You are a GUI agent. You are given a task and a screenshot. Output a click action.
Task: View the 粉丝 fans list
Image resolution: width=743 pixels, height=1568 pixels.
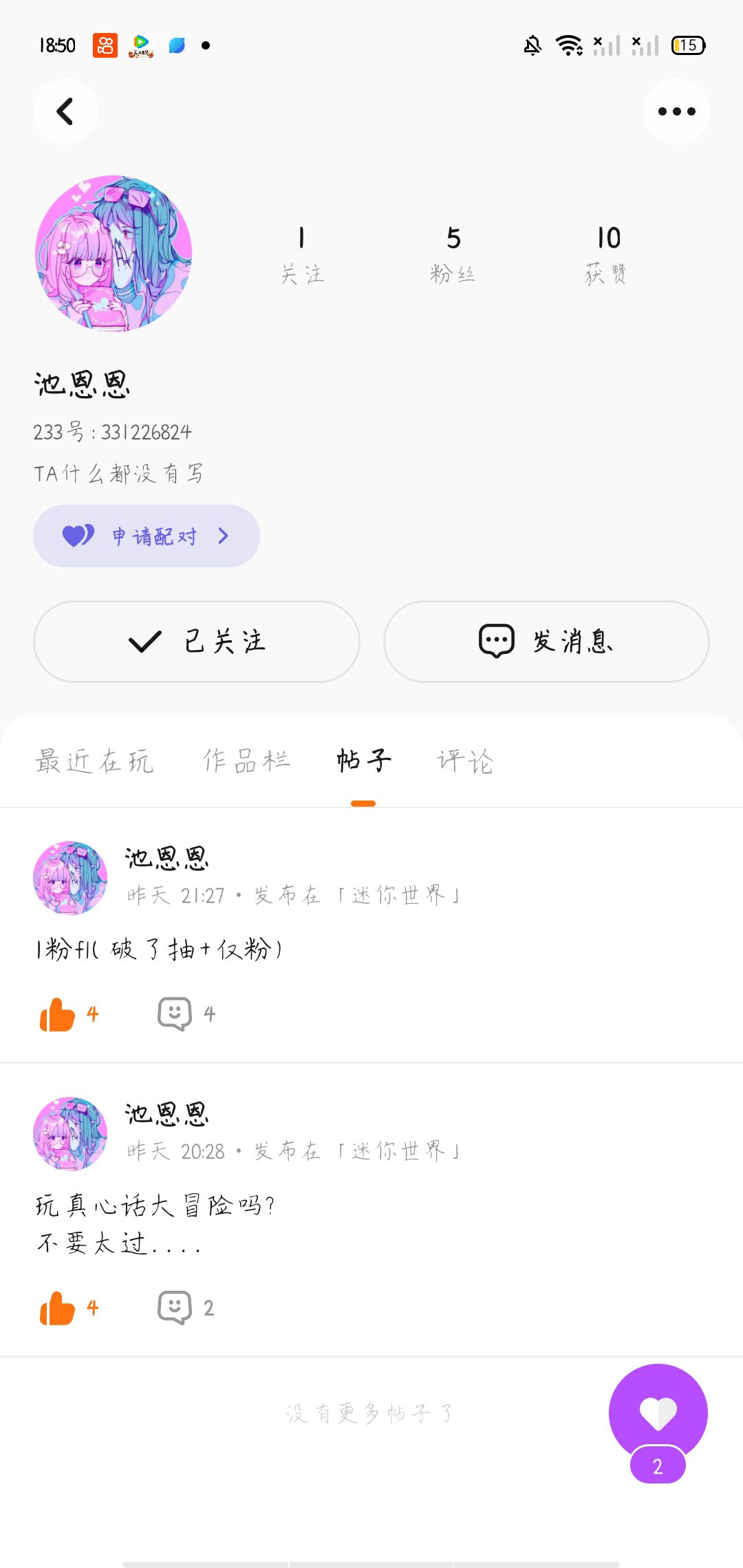pyautogui.click(x=453, y=254)
